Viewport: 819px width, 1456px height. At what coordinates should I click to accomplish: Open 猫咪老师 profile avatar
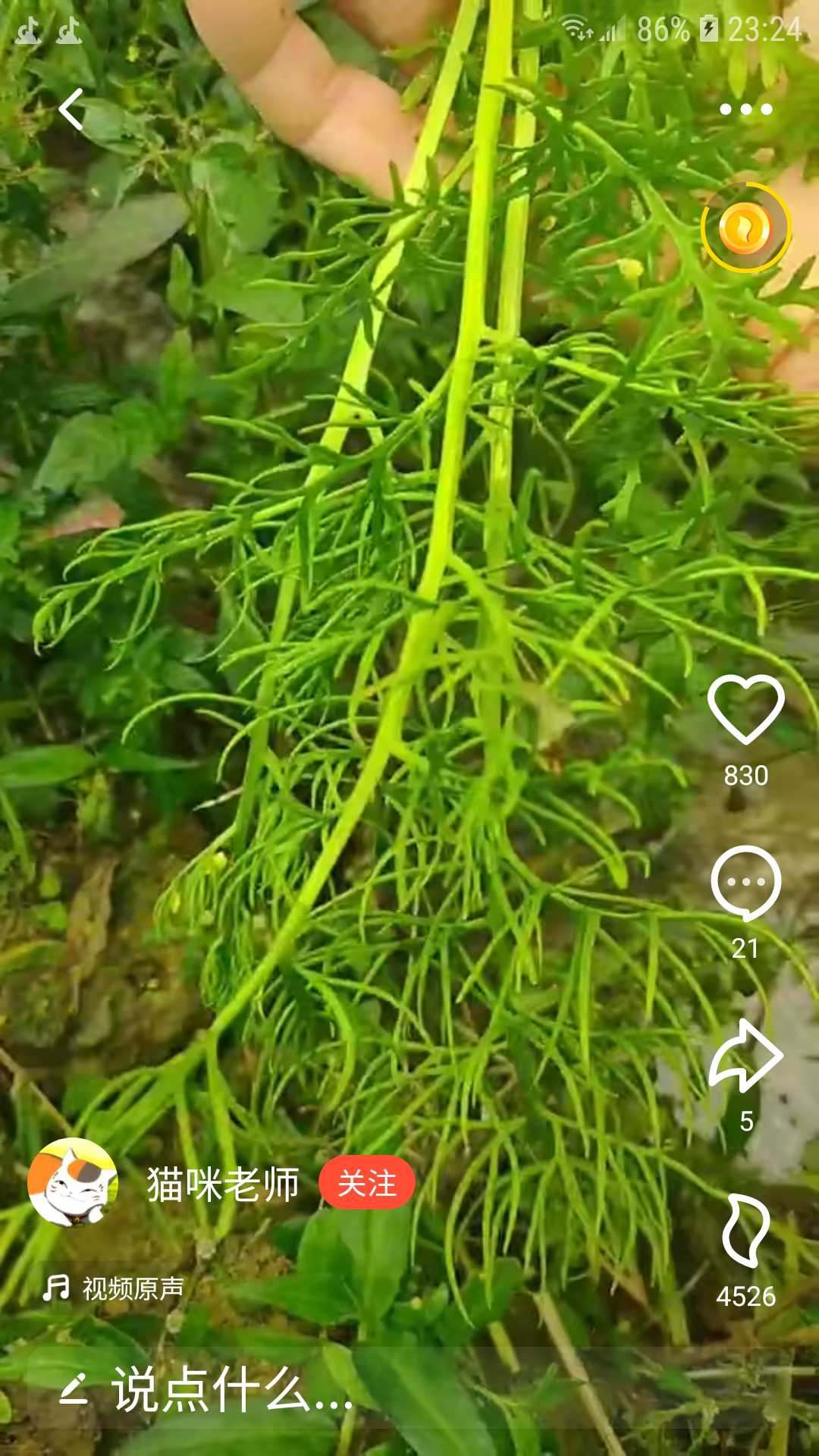tap(73, 1182)
